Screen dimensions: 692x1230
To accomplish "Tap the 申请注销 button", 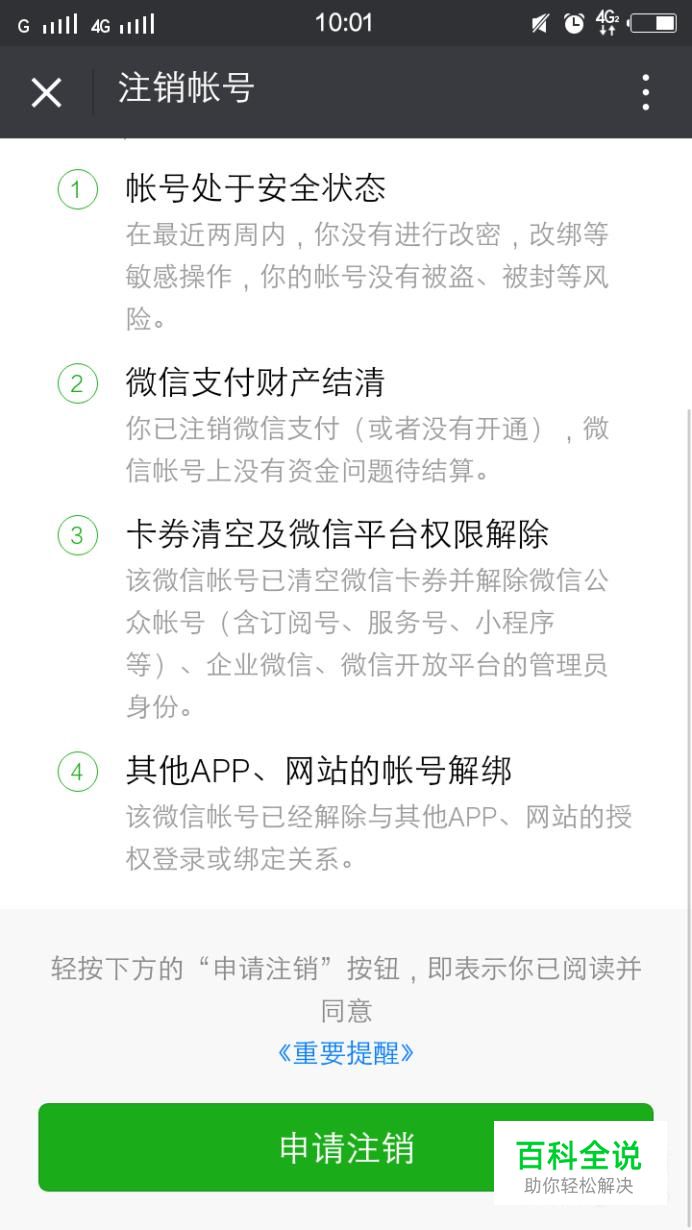I will point(346,1148).
